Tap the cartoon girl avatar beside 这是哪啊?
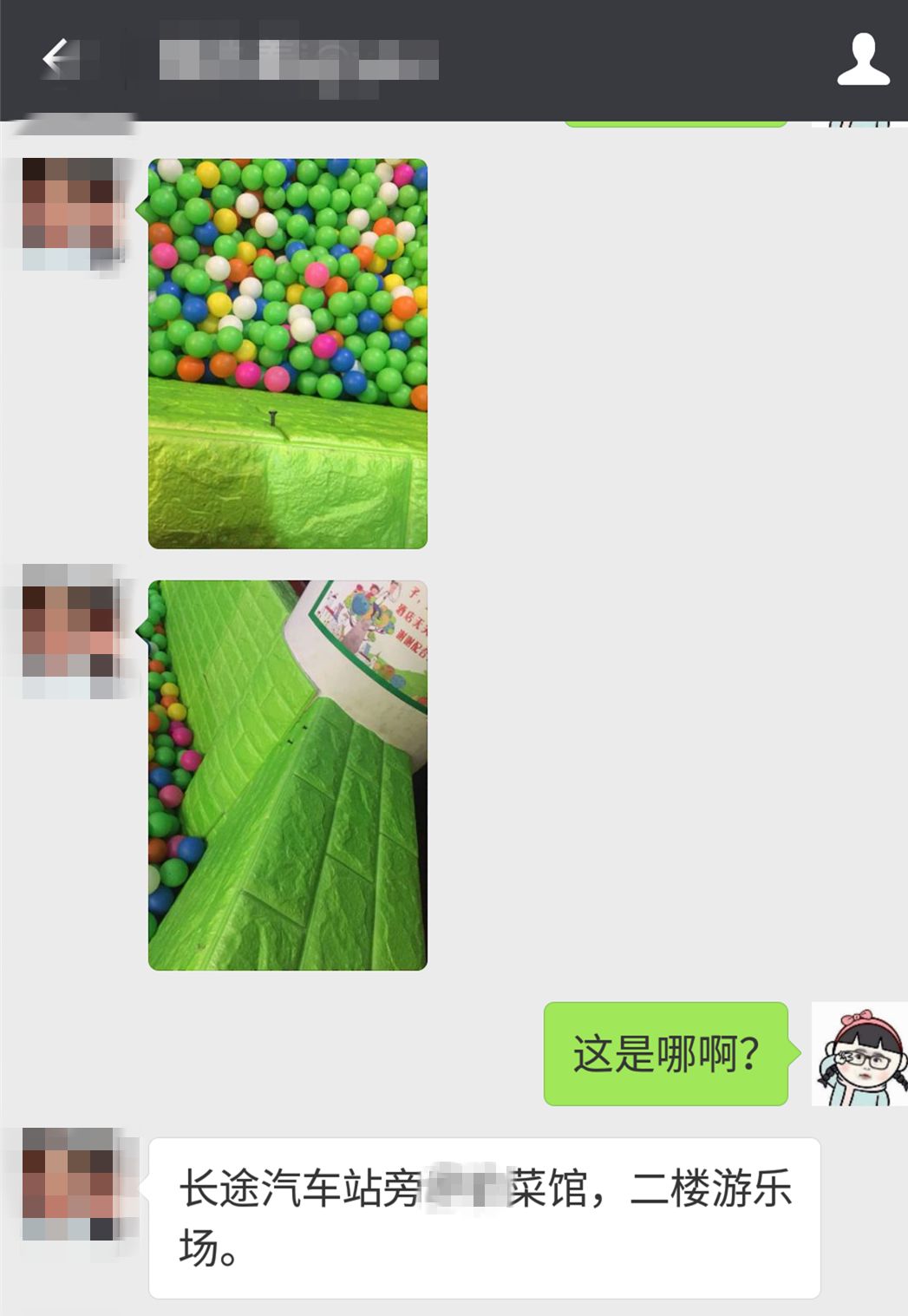Screen dimensions: 908x1316 click(859, 1053)
